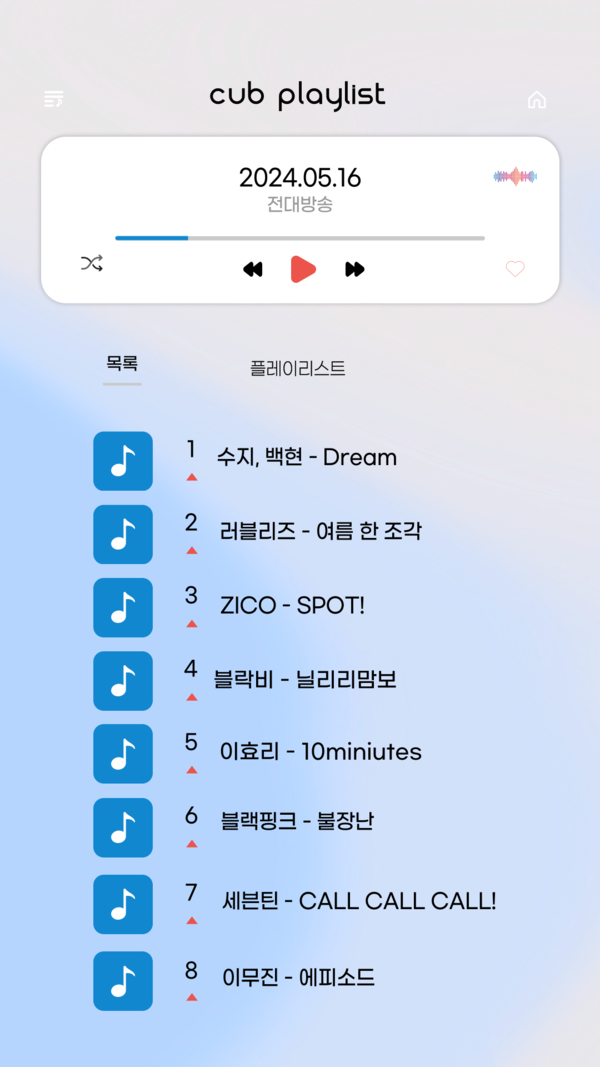Play the current track
Screen dimensions: 600x1067
click(303, 269)
